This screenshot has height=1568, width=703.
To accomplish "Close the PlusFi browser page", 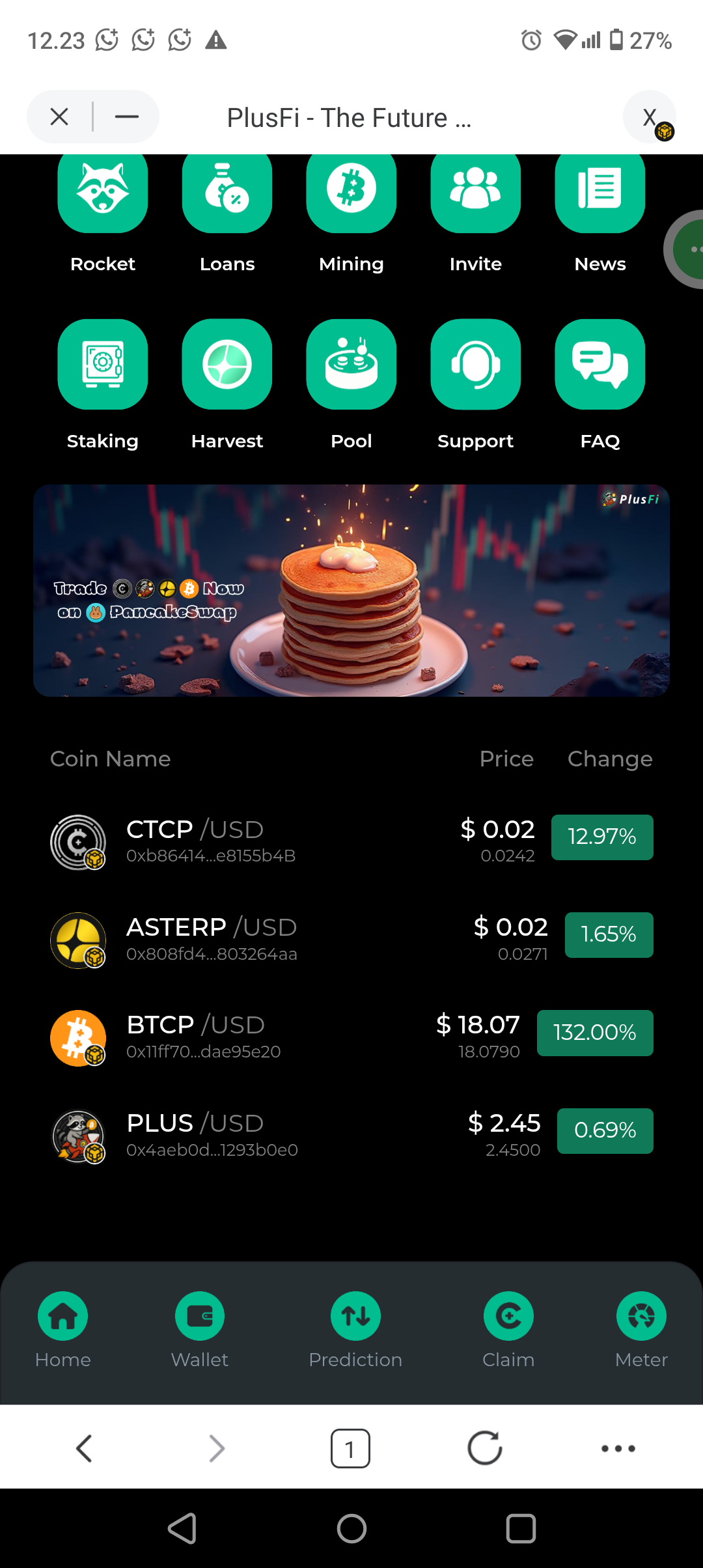I will 59,117.
